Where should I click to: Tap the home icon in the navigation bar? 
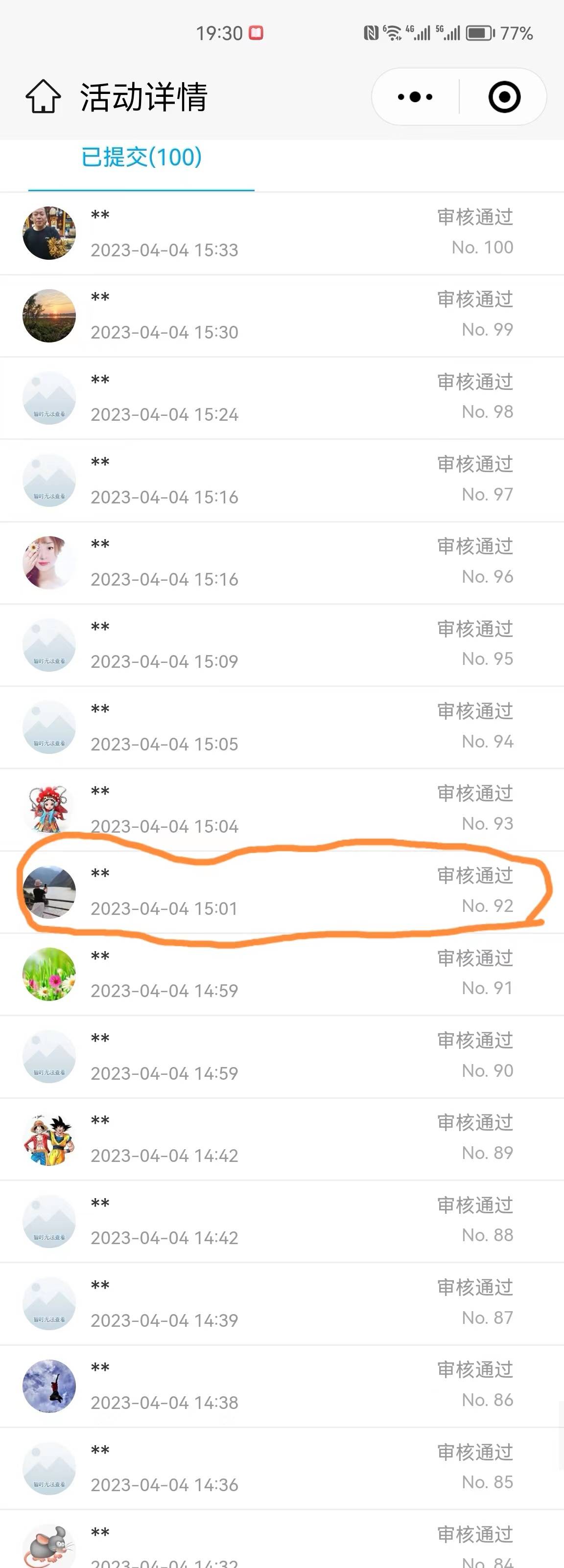(42, 96)
